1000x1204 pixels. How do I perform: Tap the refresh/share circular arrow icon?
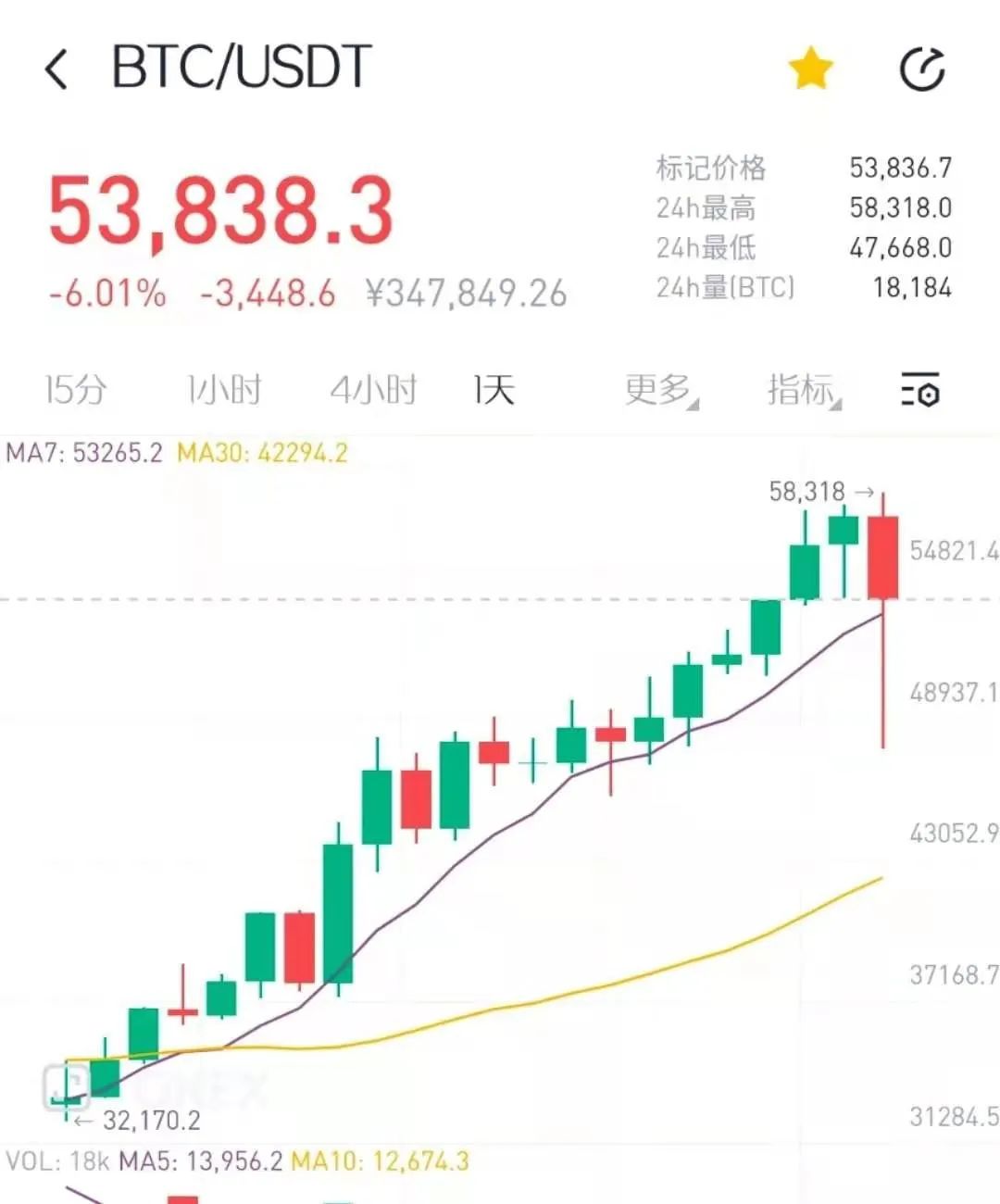(923, 69)
